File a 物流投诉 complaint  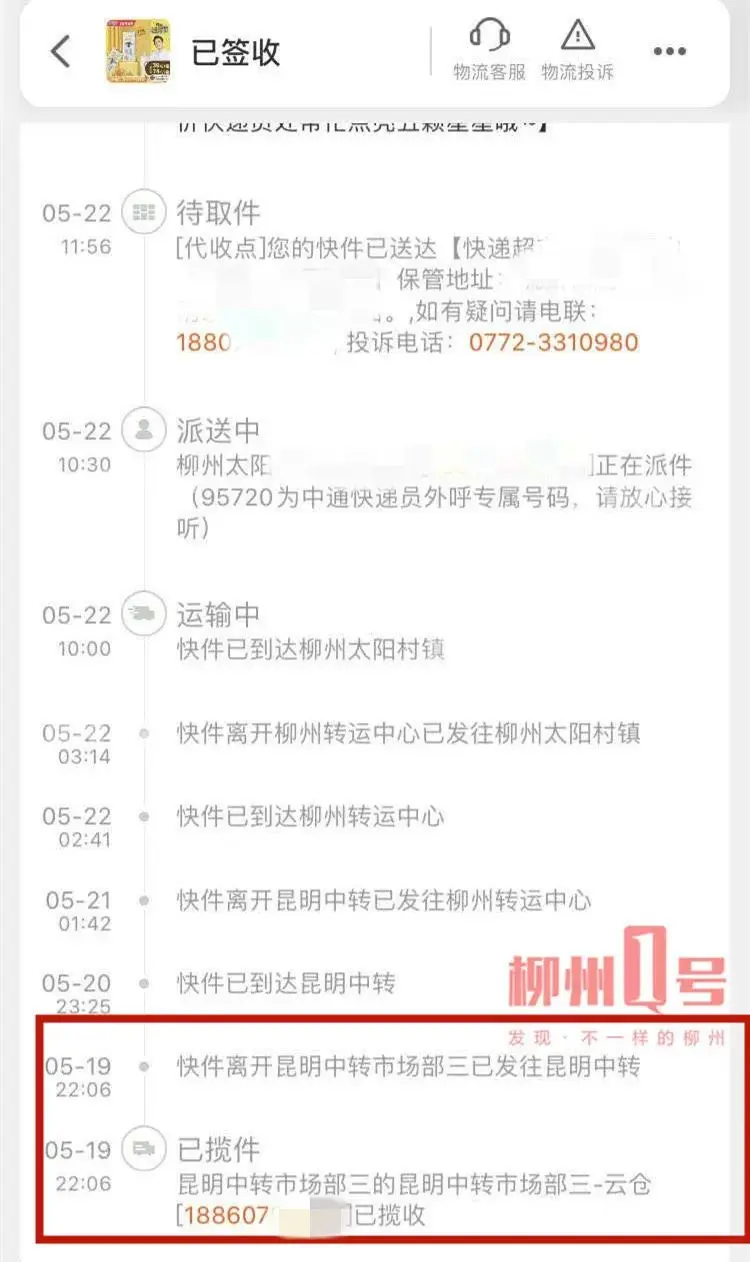[x=577, y=52]
